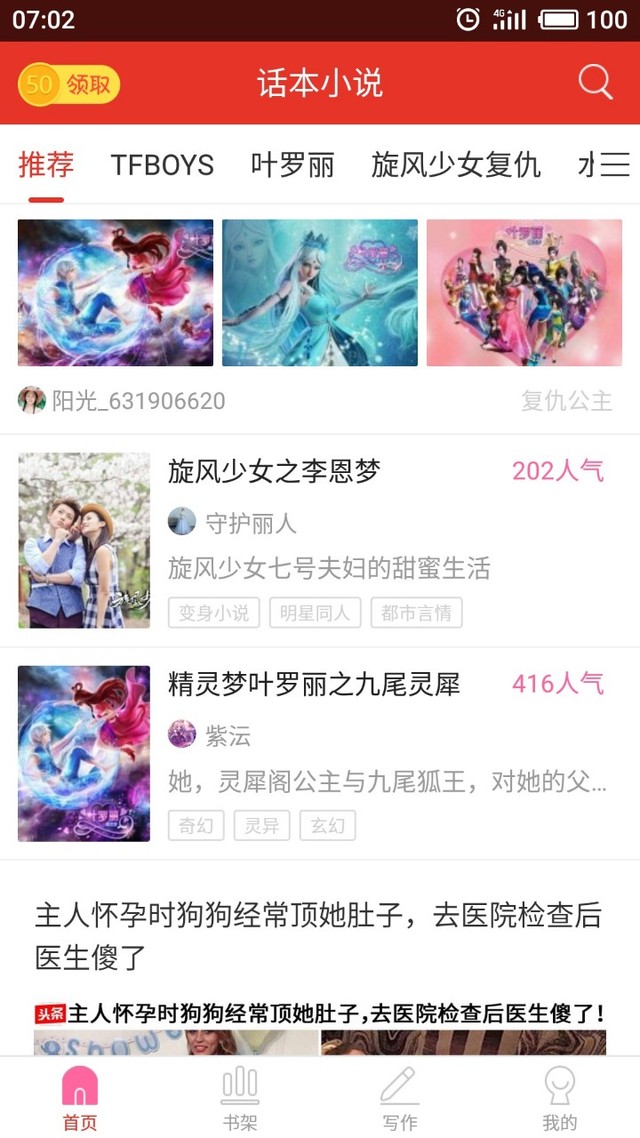Tap the 变身小说 tag
The height and width of the screenshot is (1138, 640).
[214, 613]
